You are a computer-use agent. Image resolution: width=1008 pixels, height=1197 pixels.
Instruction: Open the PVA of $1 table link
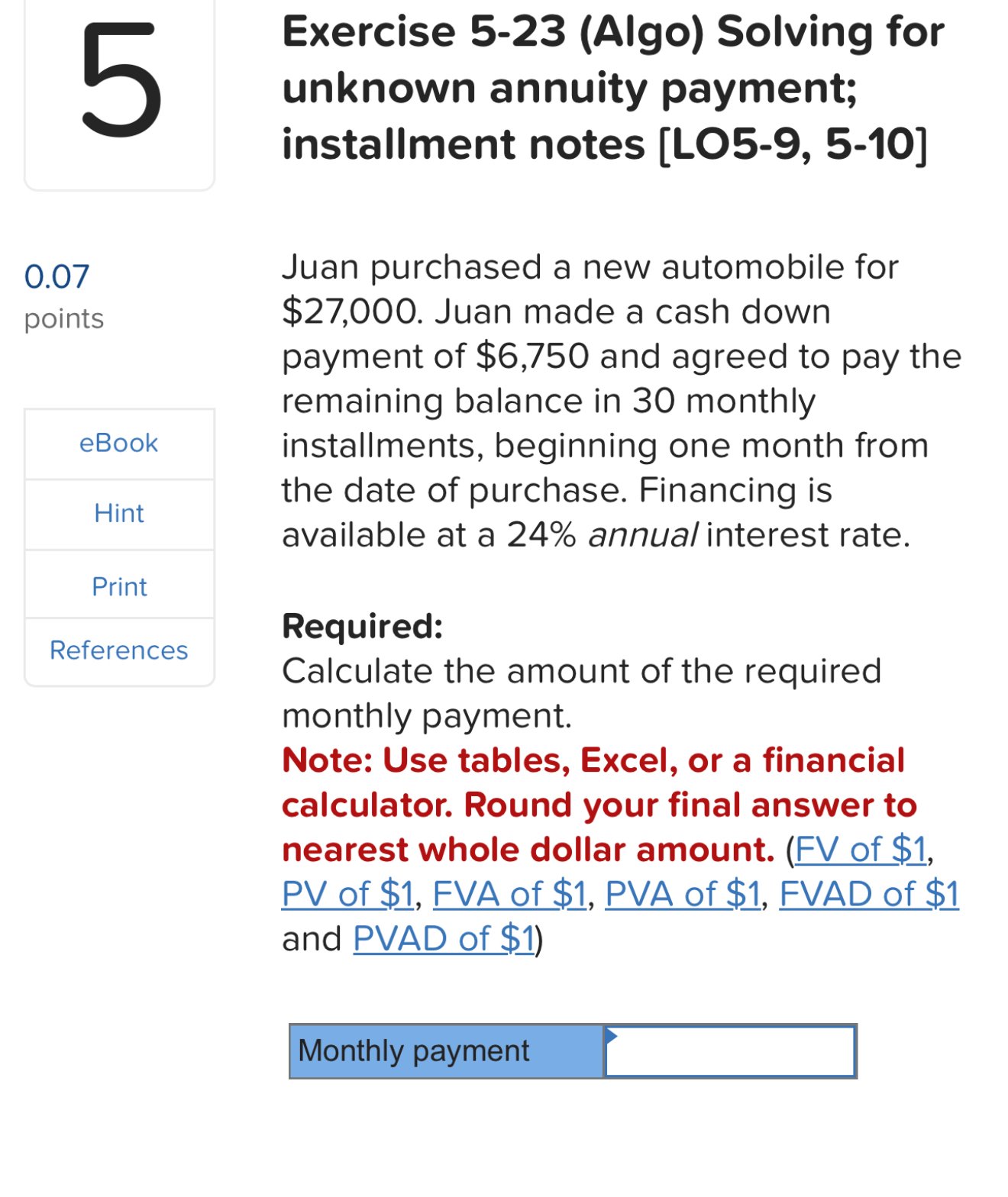(x=683, y=894)
